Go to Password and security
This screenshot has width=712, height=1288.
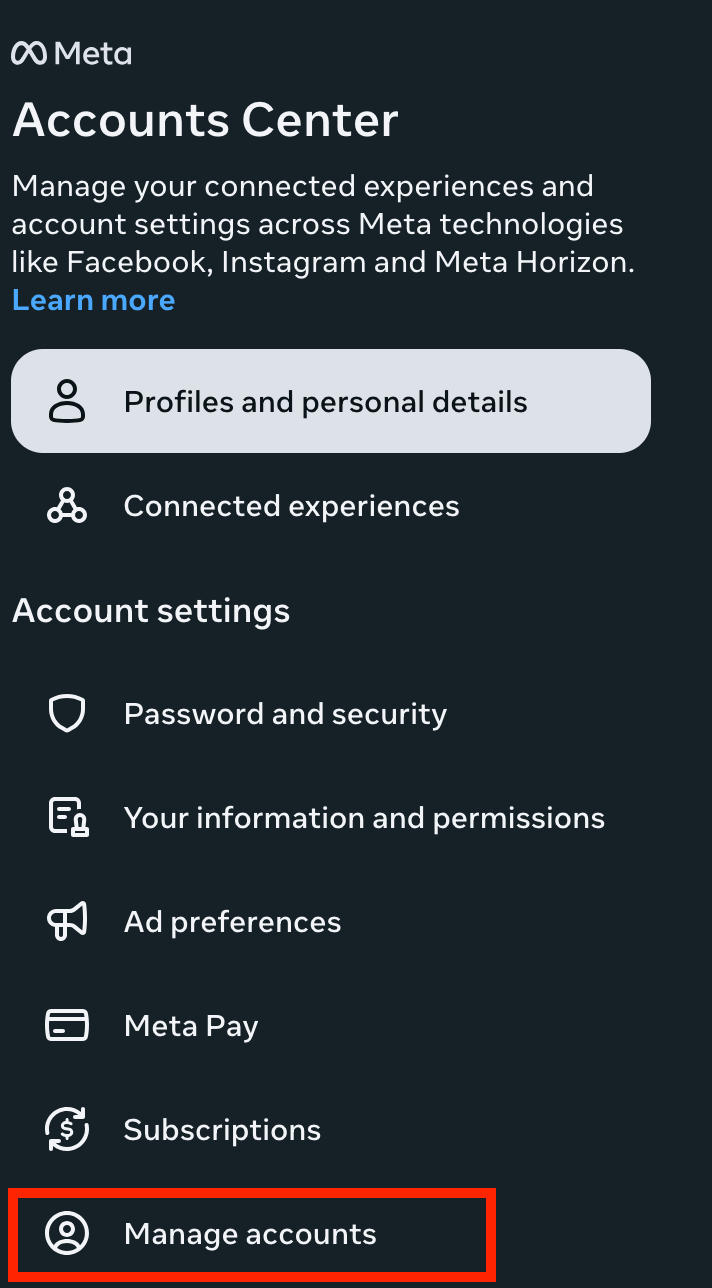[285, 714]
